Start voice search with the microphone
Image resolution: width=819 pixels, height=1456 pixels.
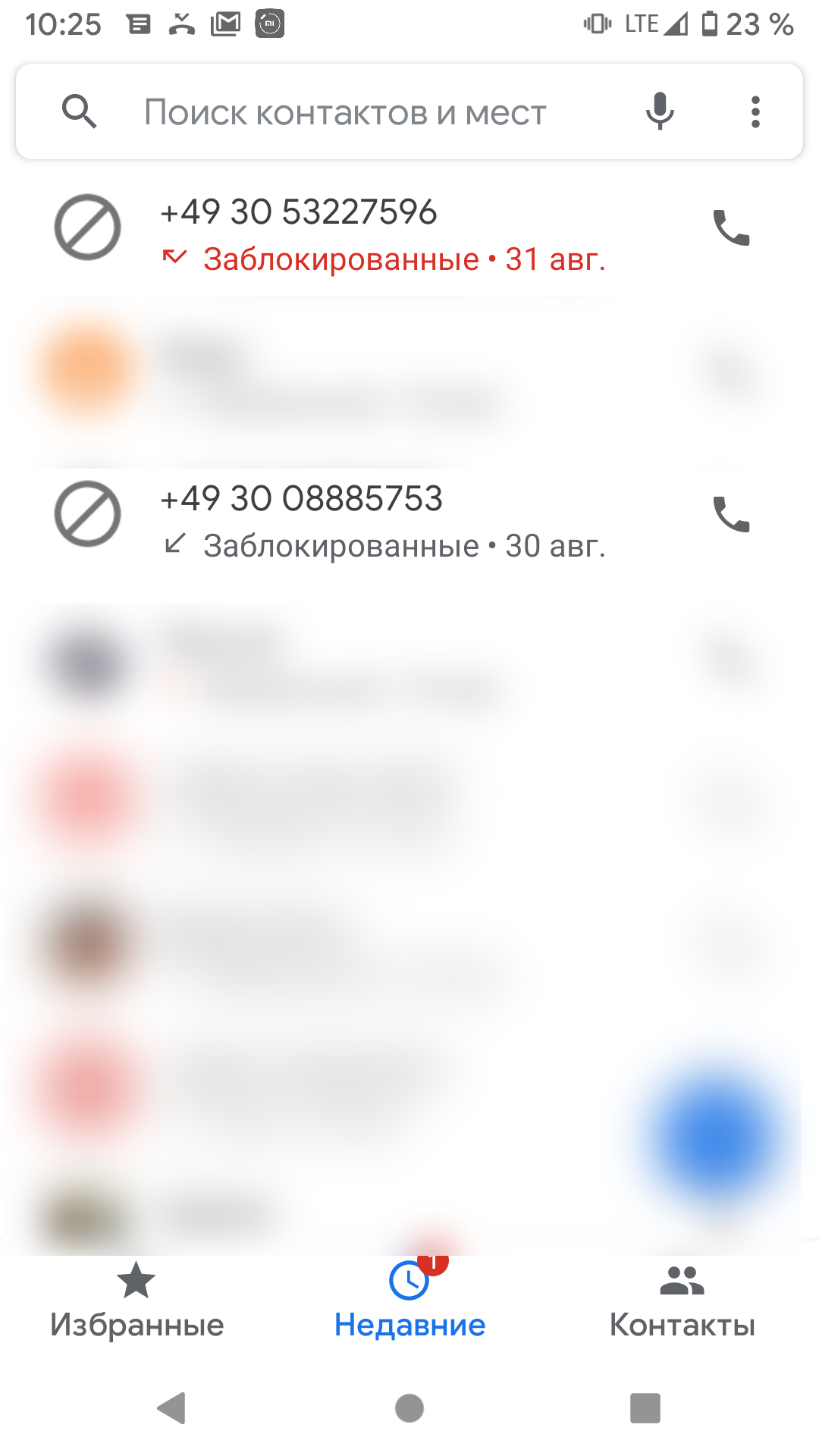[660, 111]
